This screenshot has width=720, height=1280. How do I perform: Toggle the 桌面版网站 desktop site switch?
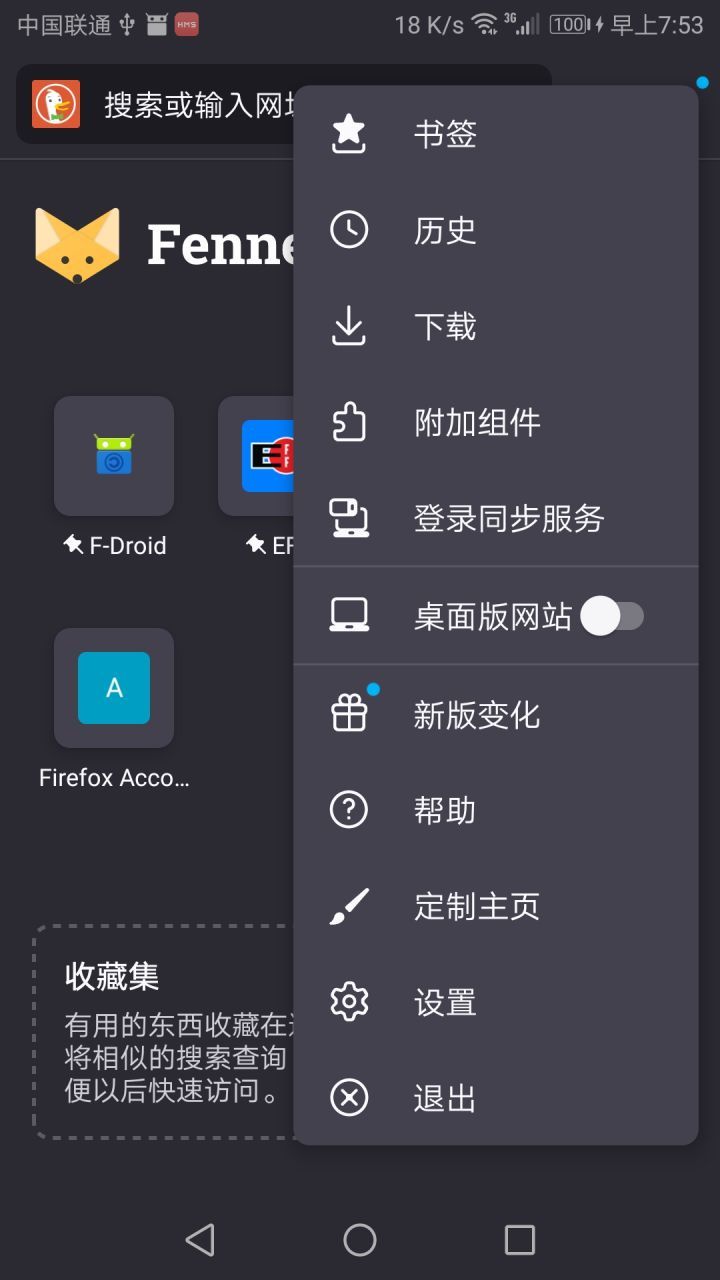pos(613,616)
